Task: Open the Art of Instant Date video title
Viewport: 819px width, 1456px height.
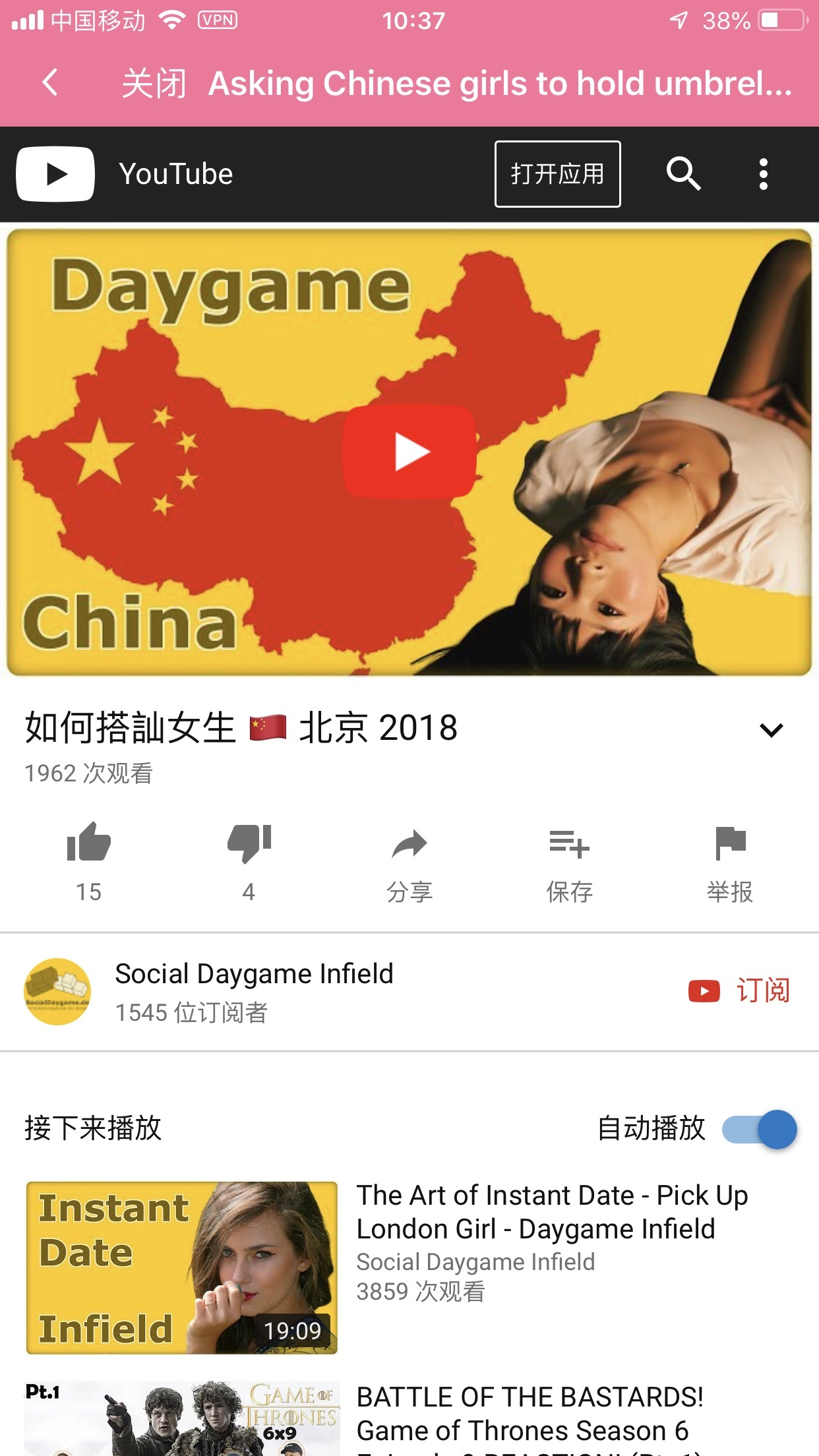Action: [x=553, y=1212]
